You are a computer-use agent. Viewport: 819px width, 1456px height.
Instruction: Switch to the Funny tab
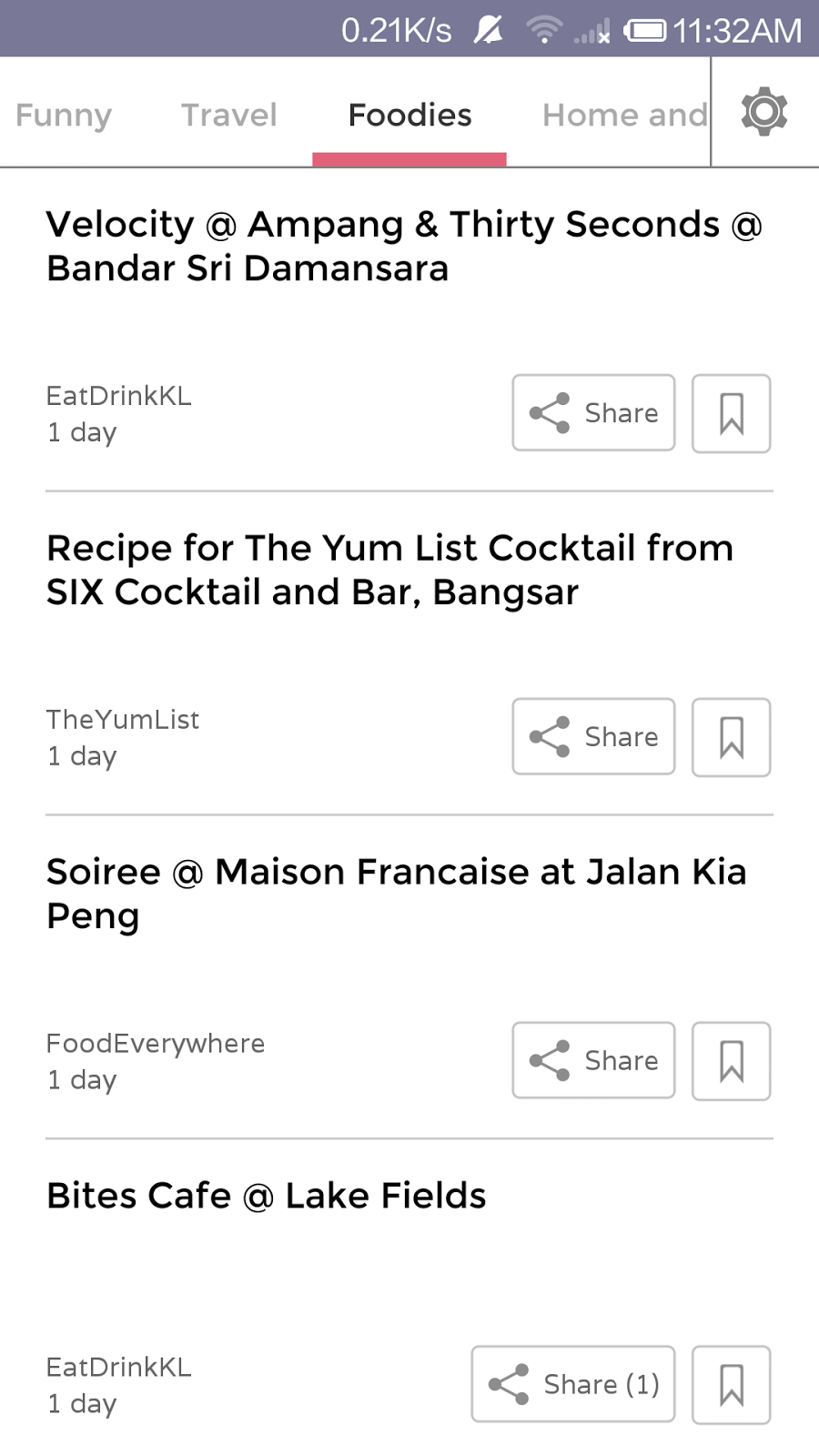(64, 116)
